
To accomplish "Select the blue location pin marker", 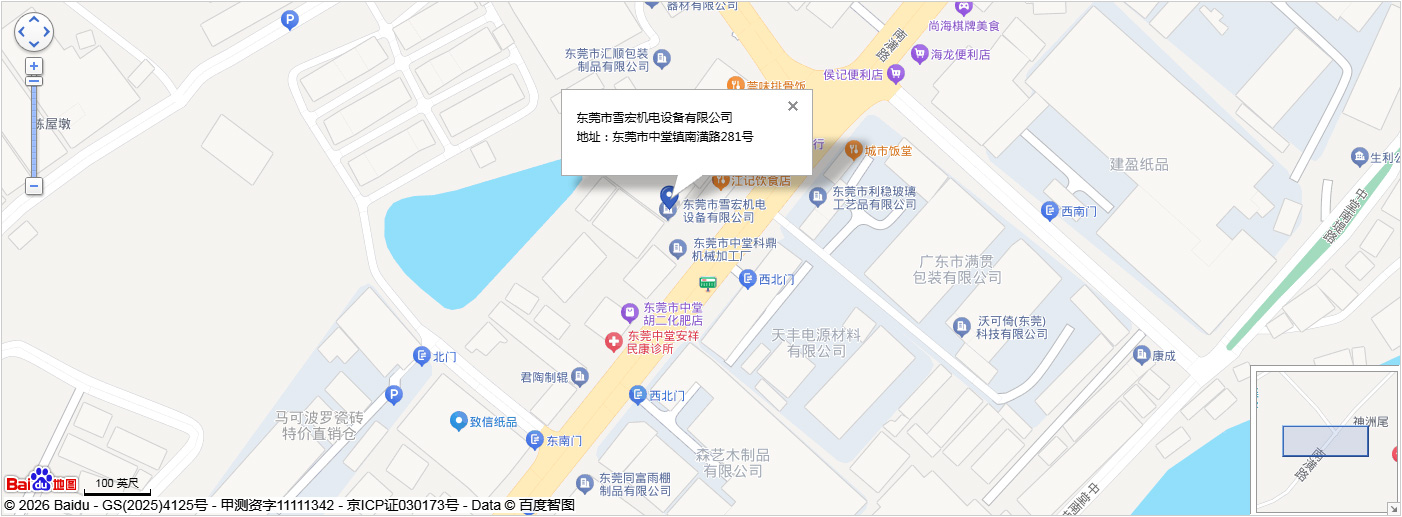I will [x=669, y=194].
